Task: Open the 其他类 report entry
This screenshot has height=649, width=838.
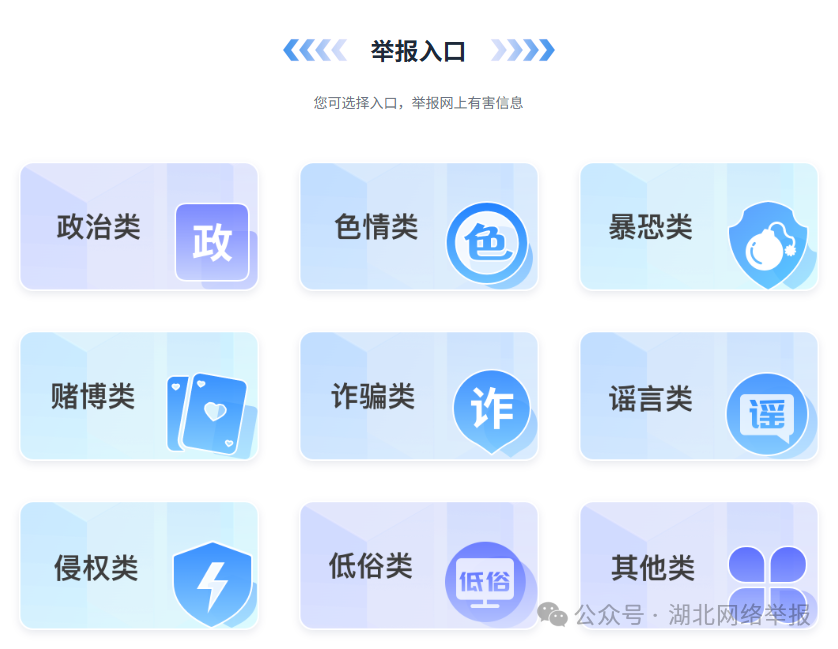Action: [x=699, y=566]
